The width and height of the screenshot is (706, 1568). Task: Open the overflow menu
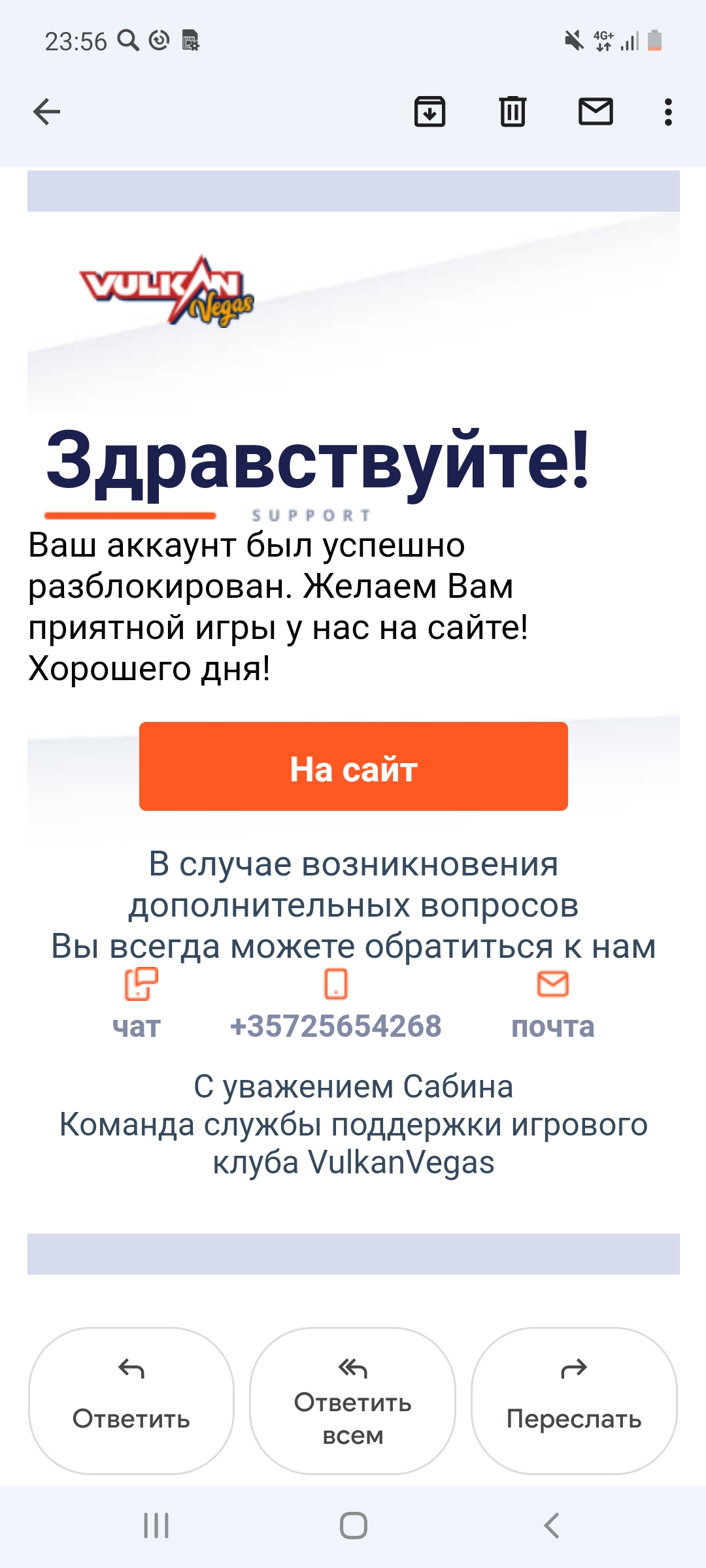point(667,112)
